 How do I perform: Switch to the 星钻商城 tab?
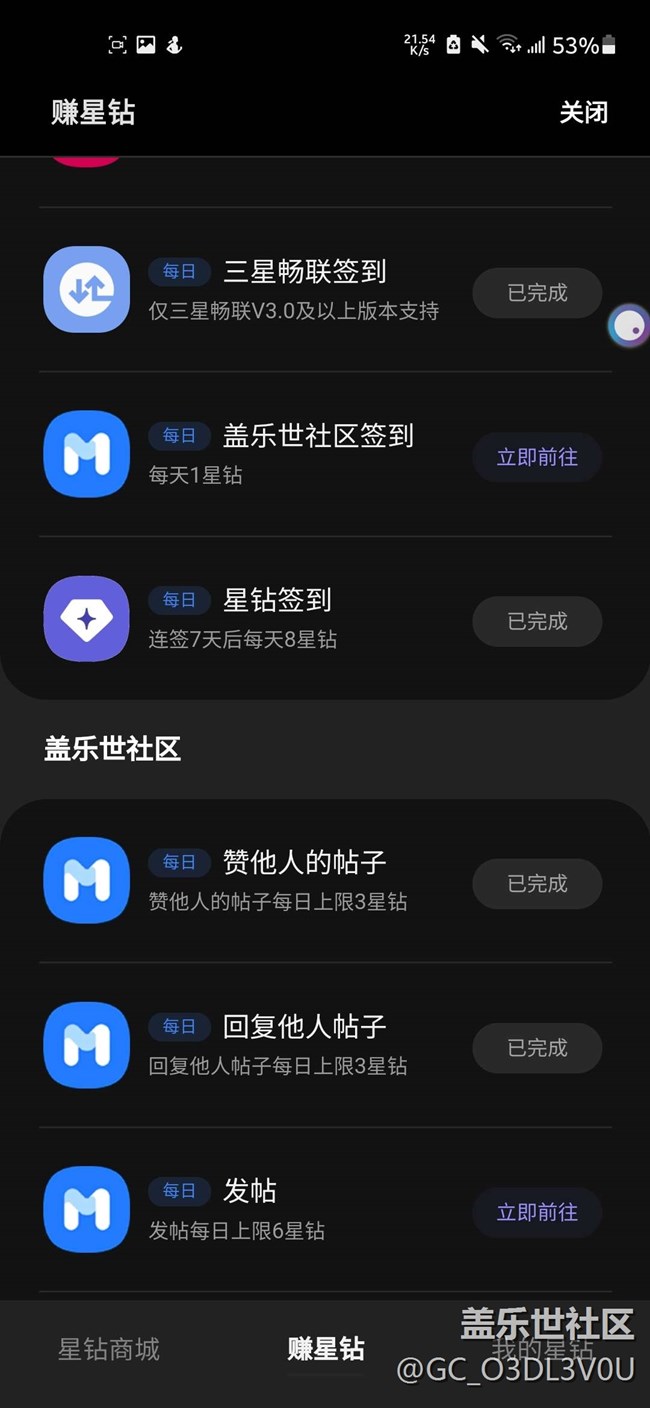[109, 1349]
